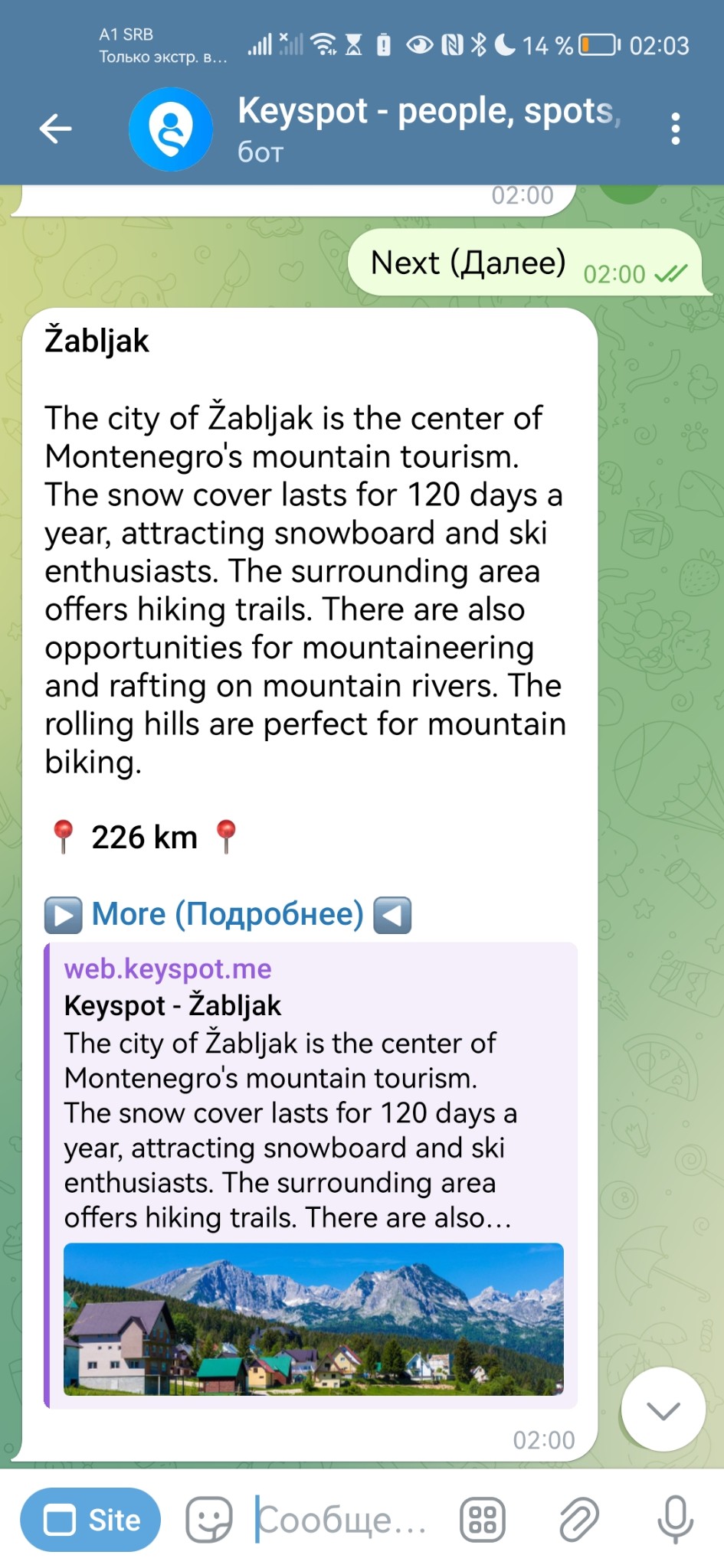Viewport: 724px width, 1568px height.
Task: Jump to the latest message
Action: (x=663, y=1410)
